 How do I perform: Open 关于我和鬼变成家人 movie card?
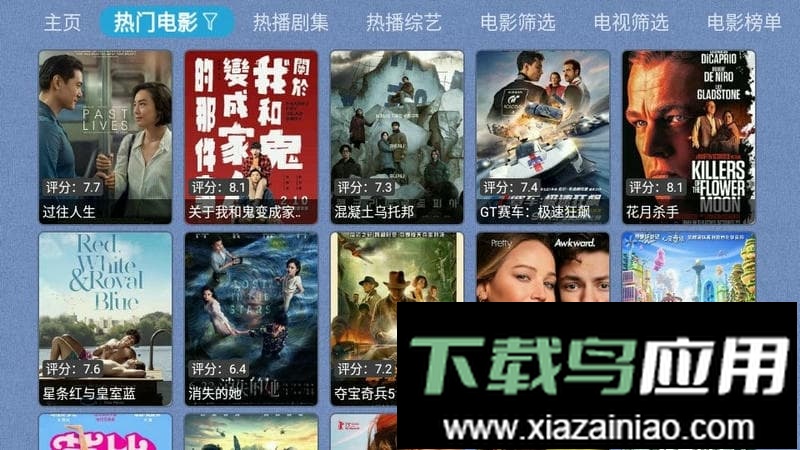coord(251,136)
